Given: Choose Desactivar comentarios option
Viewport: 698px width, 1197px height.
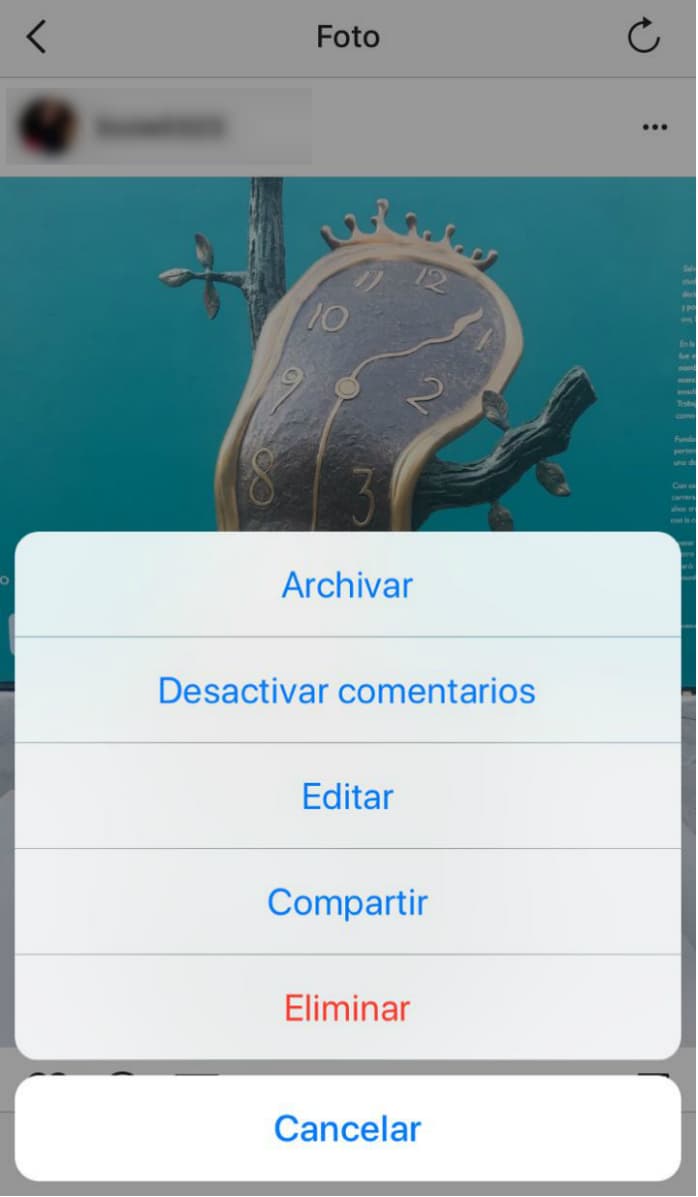Looking at the screenshot, I should pyautogui.click(x=347, y=691).
